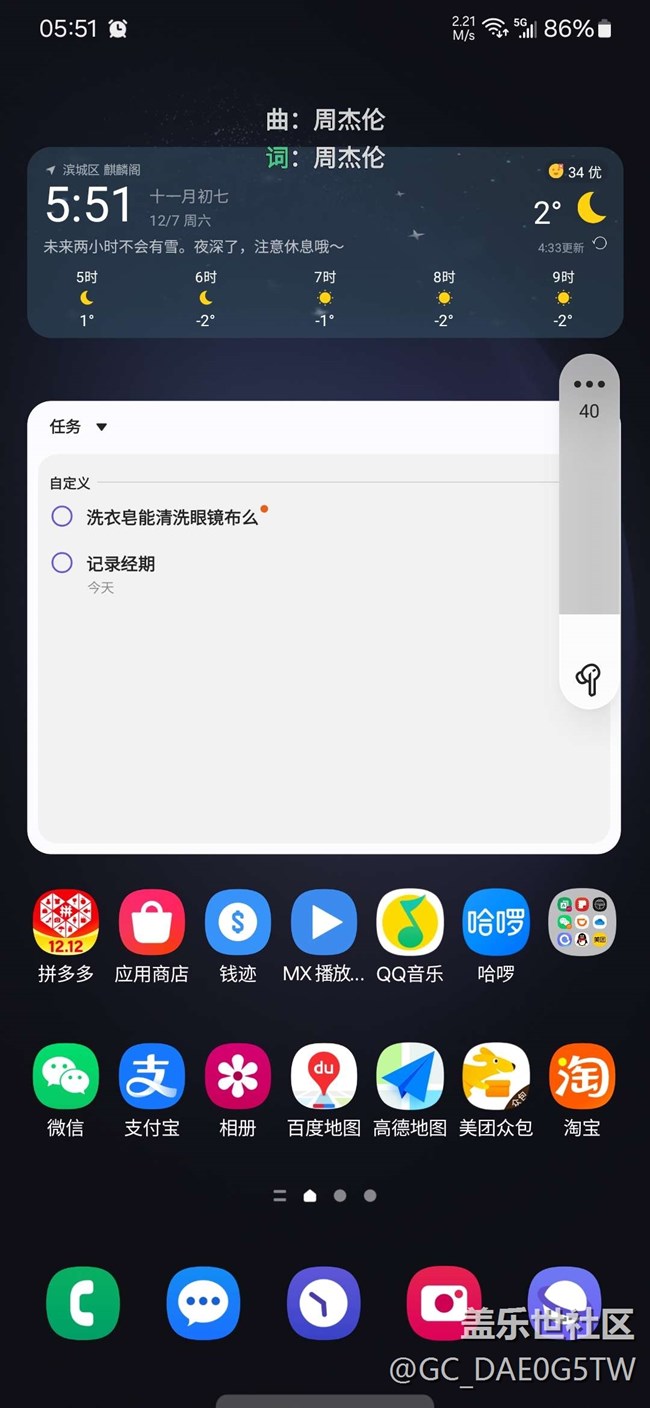Open the 相册 gallery
Screen dimensions: 650x1408
coord(238,1077)
